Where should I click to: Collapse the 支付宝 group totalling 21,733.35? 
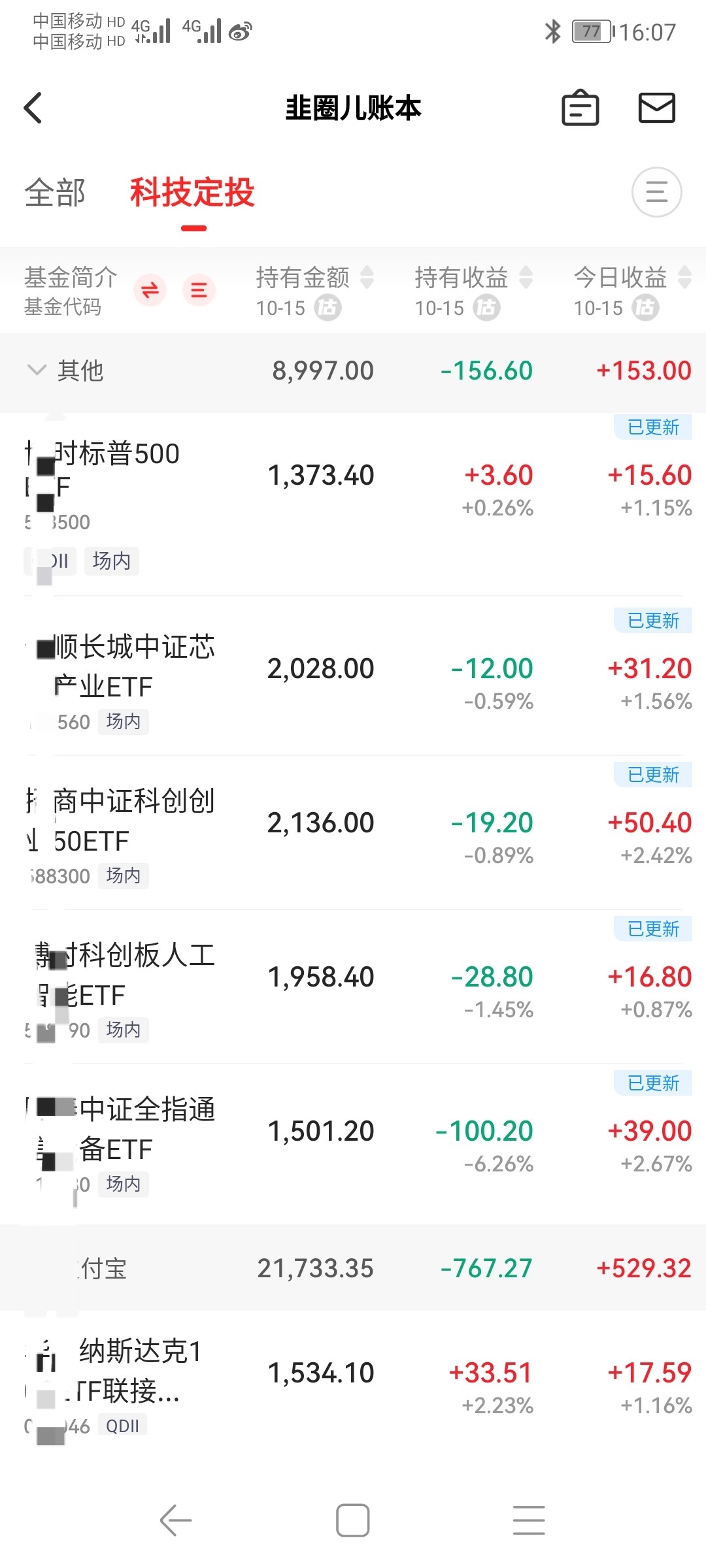(98, 1268)
